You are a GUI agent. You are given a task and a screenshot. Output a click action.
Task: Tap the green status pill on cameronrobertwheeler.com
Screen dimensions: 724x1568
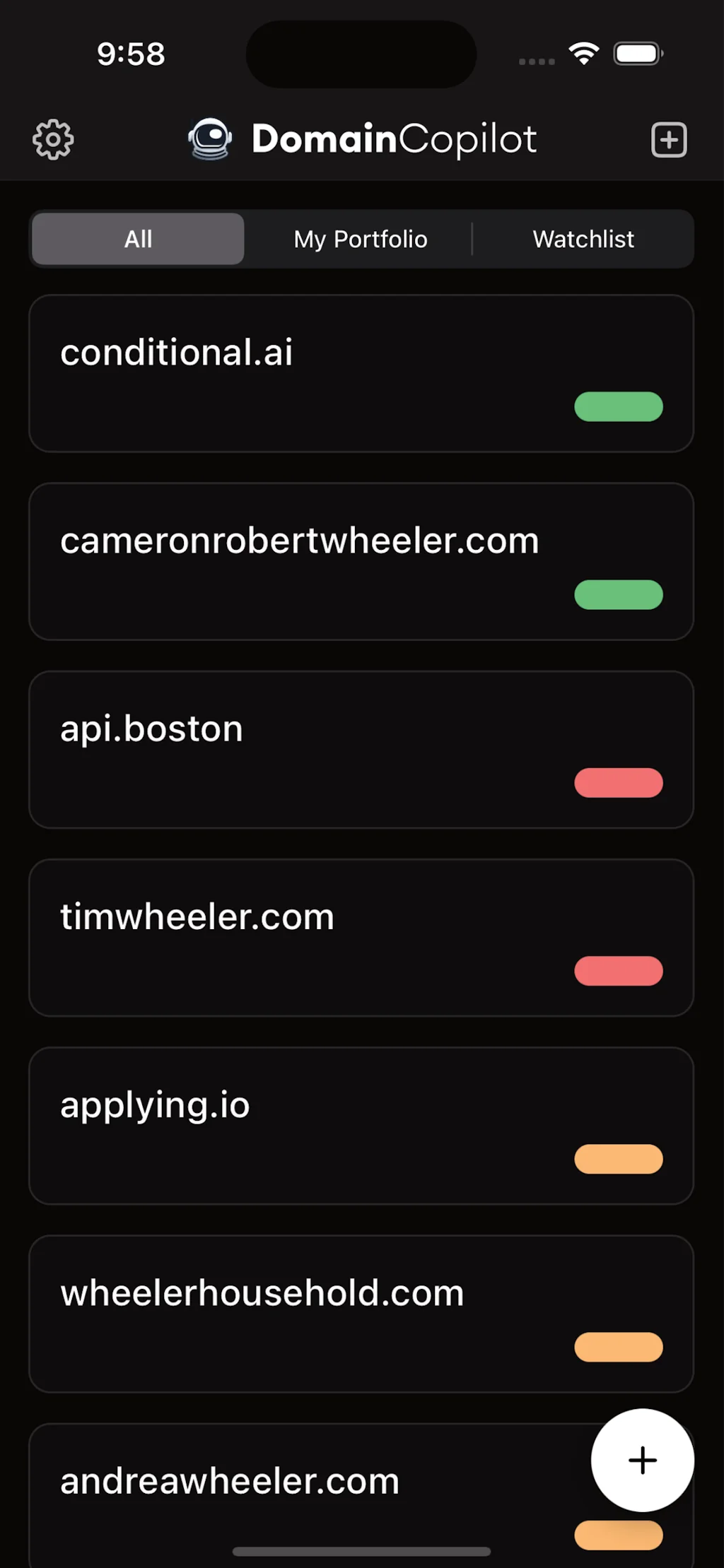(619, 595)
